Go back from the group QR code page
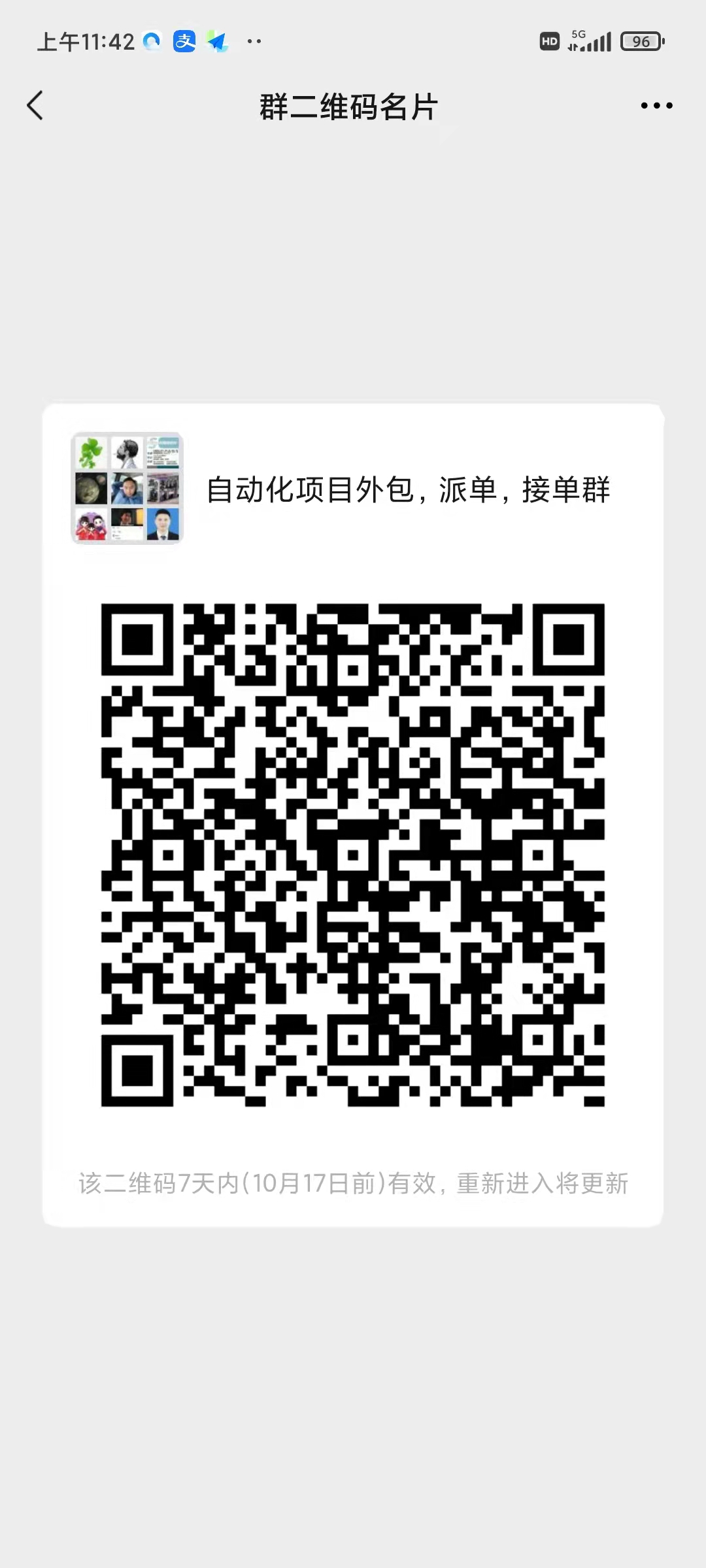The width and height of the screenshot is (706, 1568). [35, 106]
